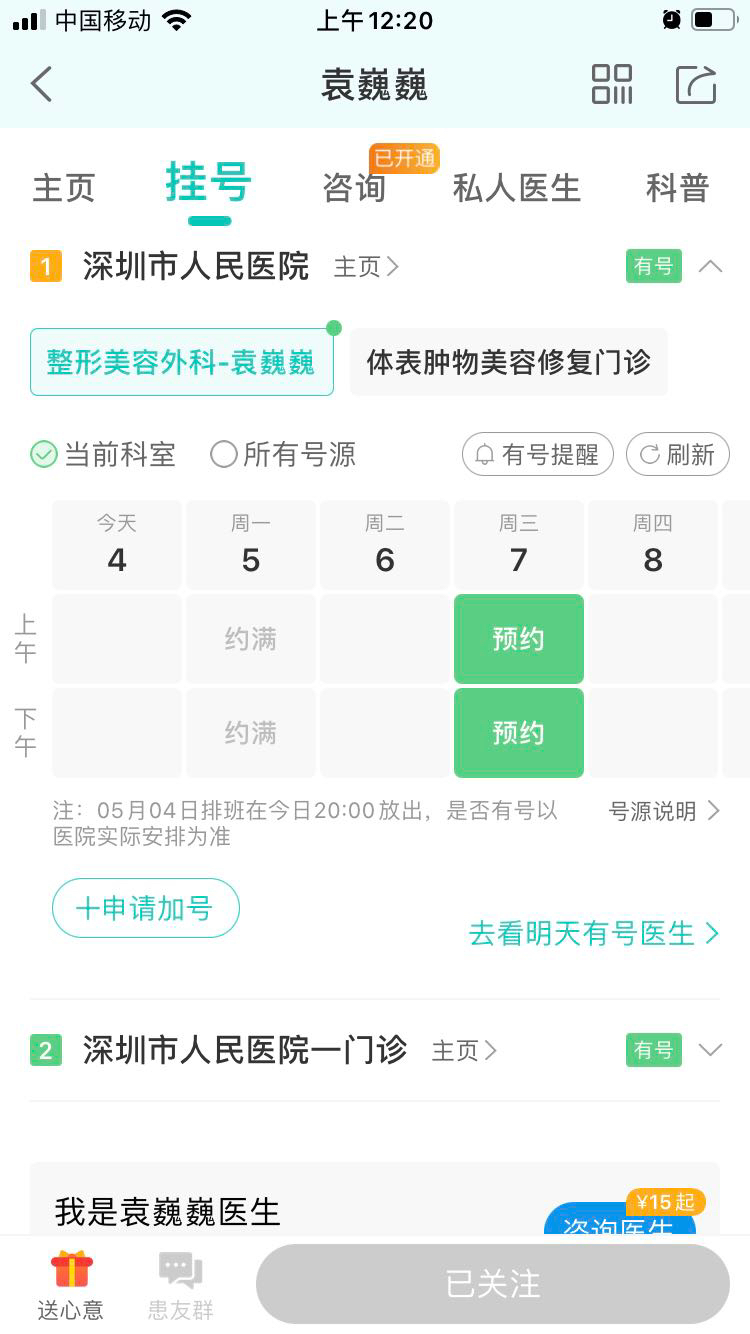Viewport: 750px width, 1334px height.
Task: Select 所有号源 radio option
Action: pyautogui.click(x=284, y=455)
